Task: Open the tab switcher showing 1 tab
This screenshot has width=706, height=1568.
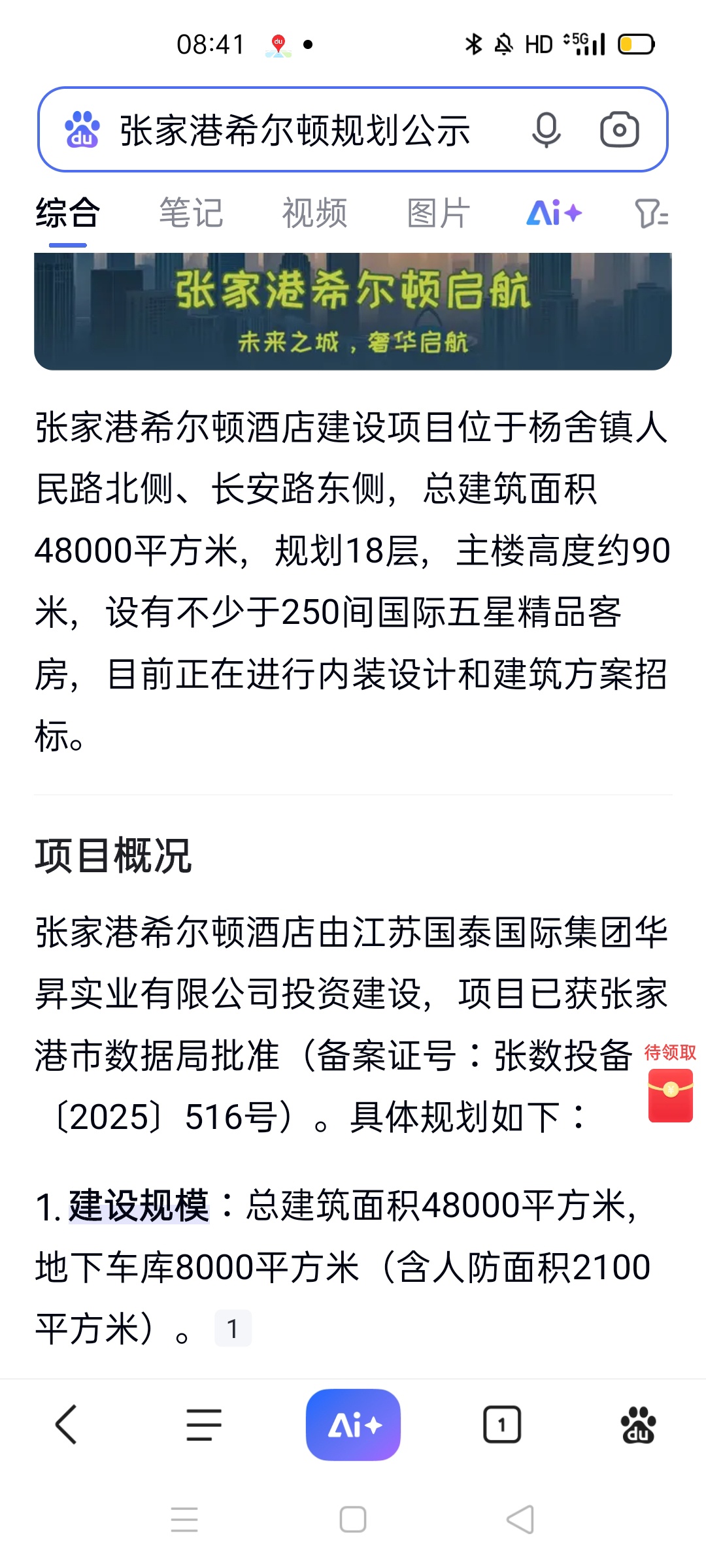Action: pyautogui.click(x=502, y=1424)
